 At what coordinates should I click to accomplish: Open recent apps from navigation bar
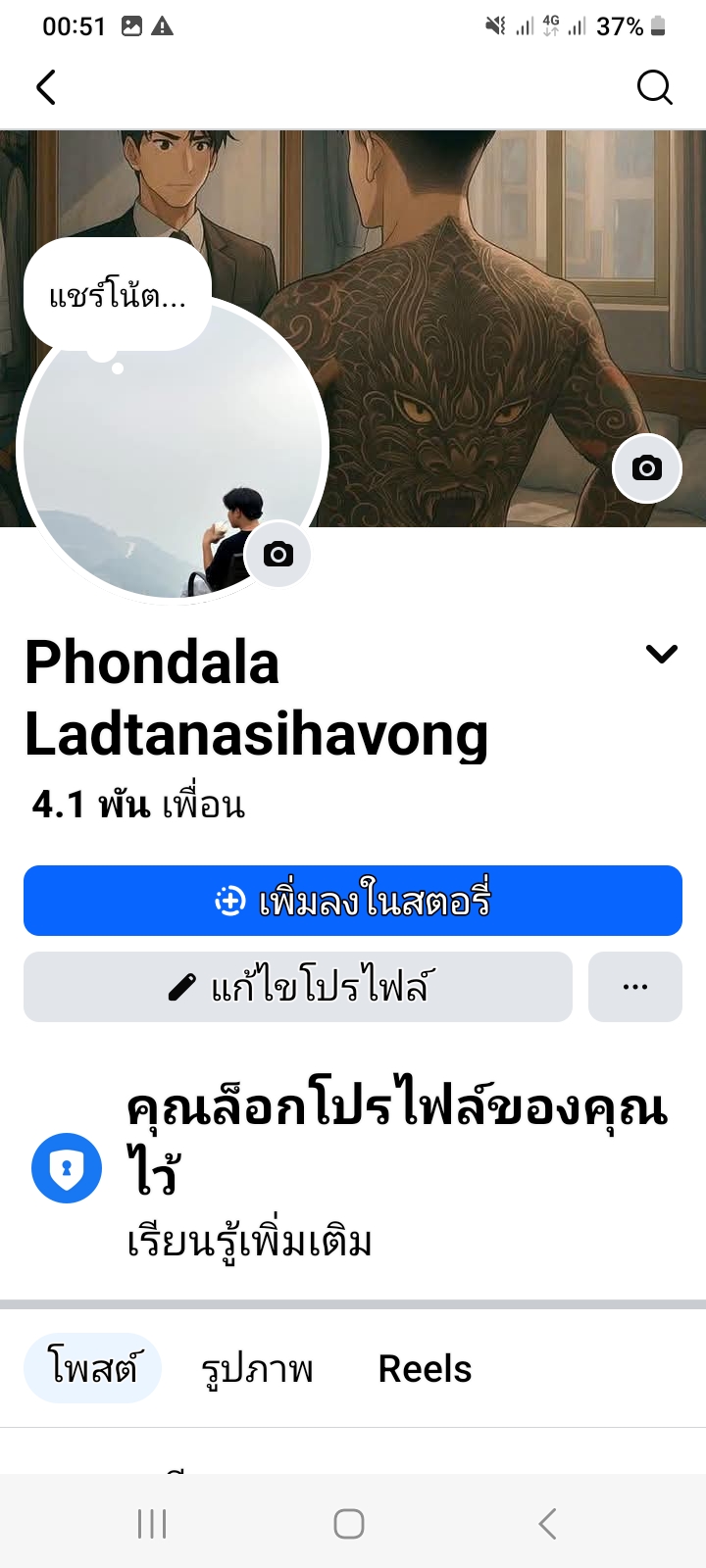152,1524
